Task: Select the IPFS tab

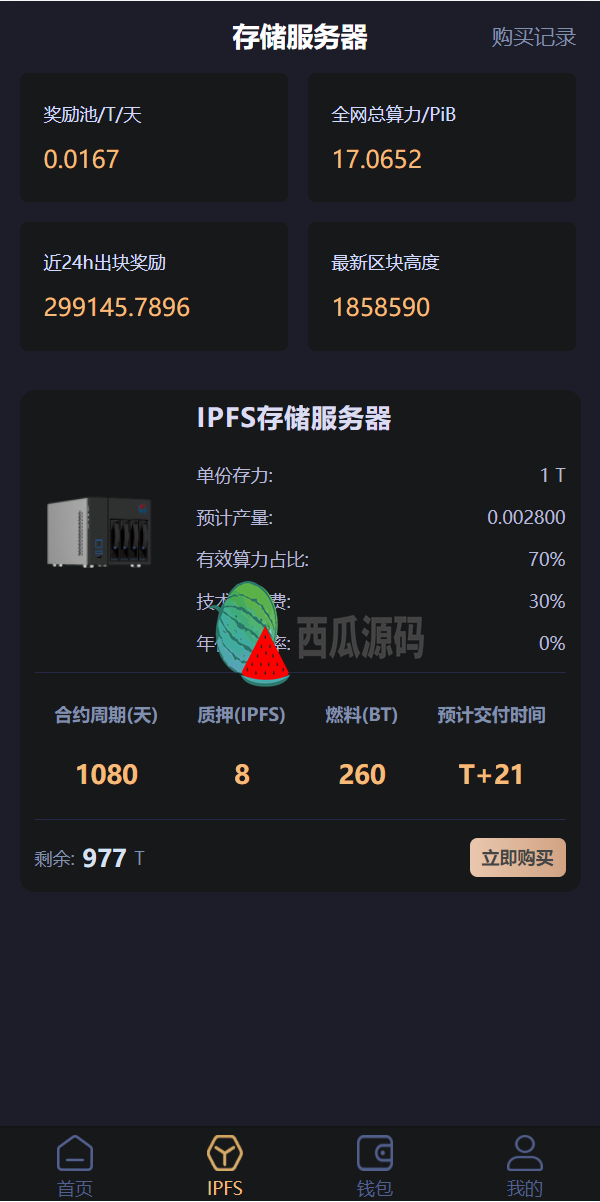Action: (x=225, y=1165)
